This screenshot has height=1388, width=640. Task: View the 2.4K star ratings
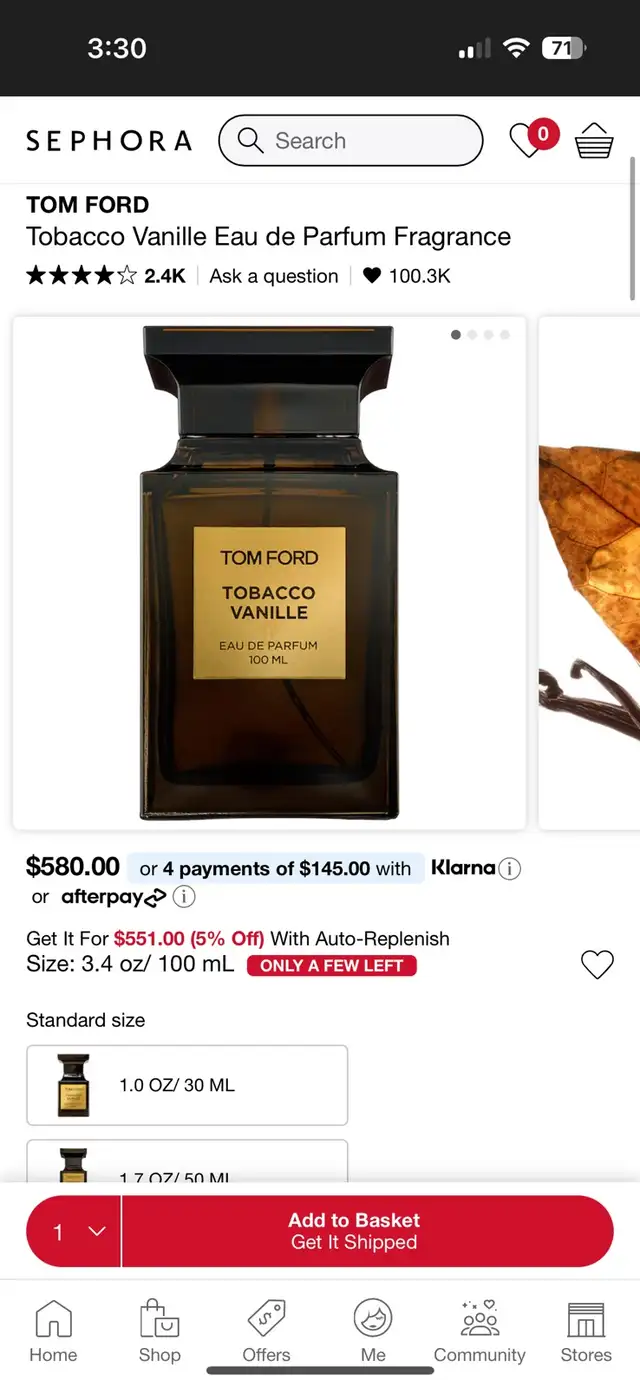106,276
